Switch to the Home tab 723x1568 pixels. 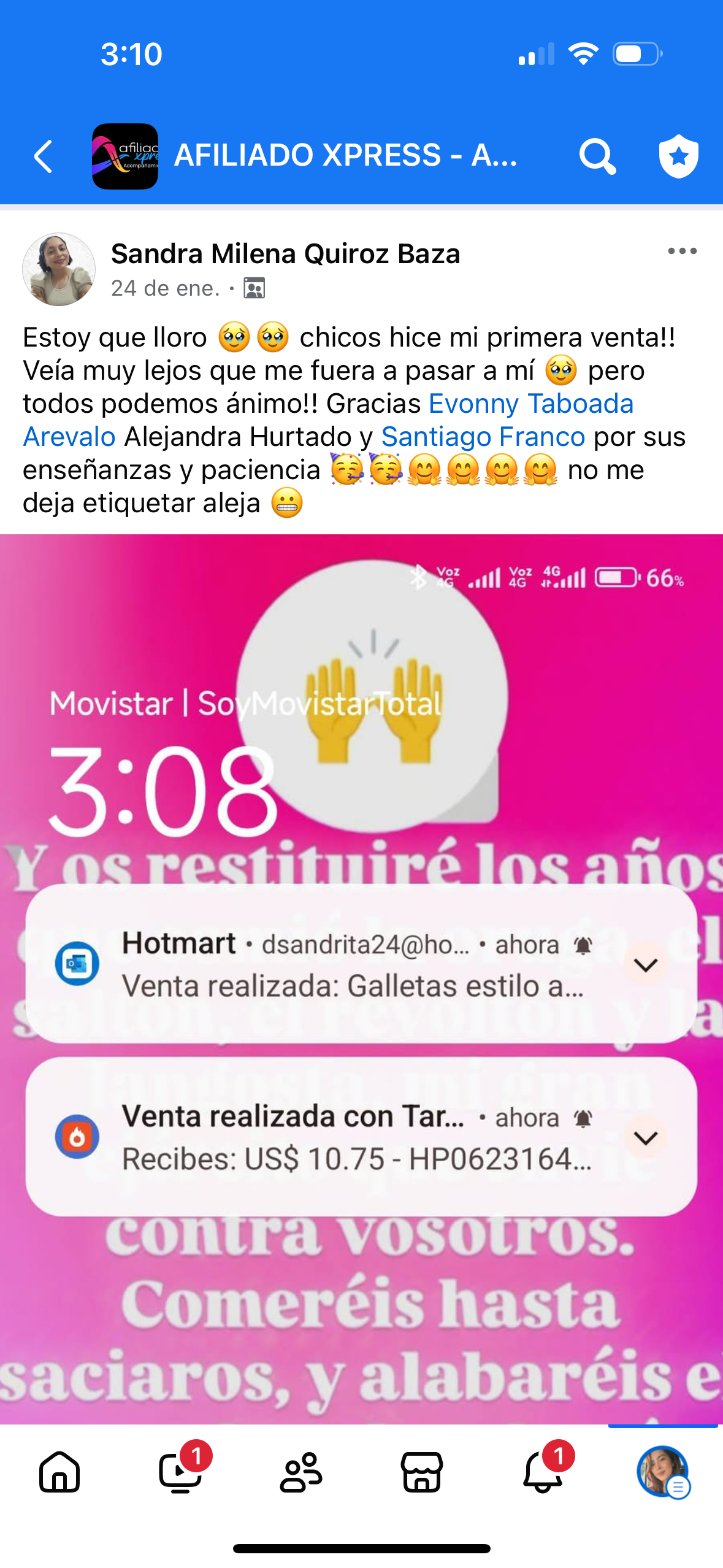pyautogui.click(x=59, y=1471)
